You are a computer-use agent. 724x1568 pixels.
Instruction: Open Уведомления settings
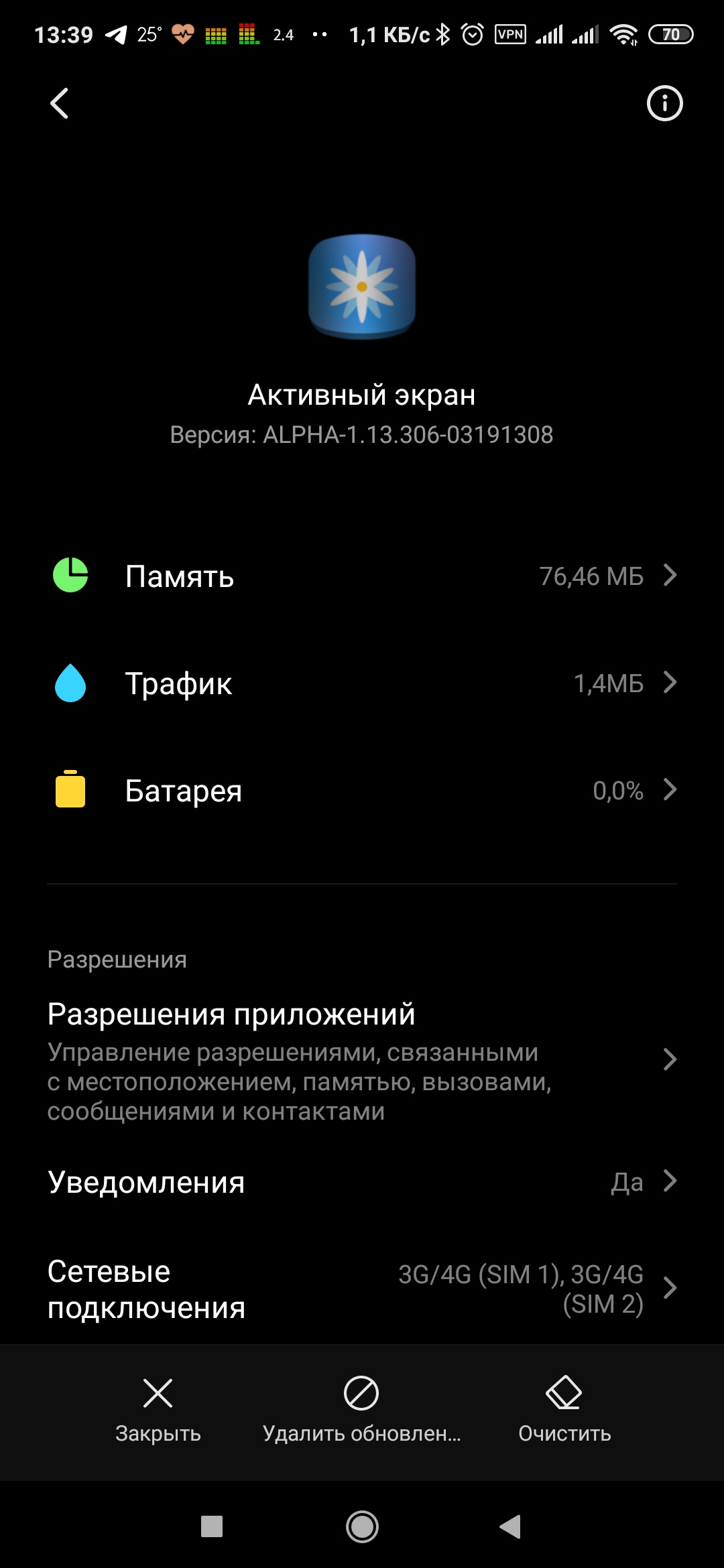click(x=362, y=1182)
